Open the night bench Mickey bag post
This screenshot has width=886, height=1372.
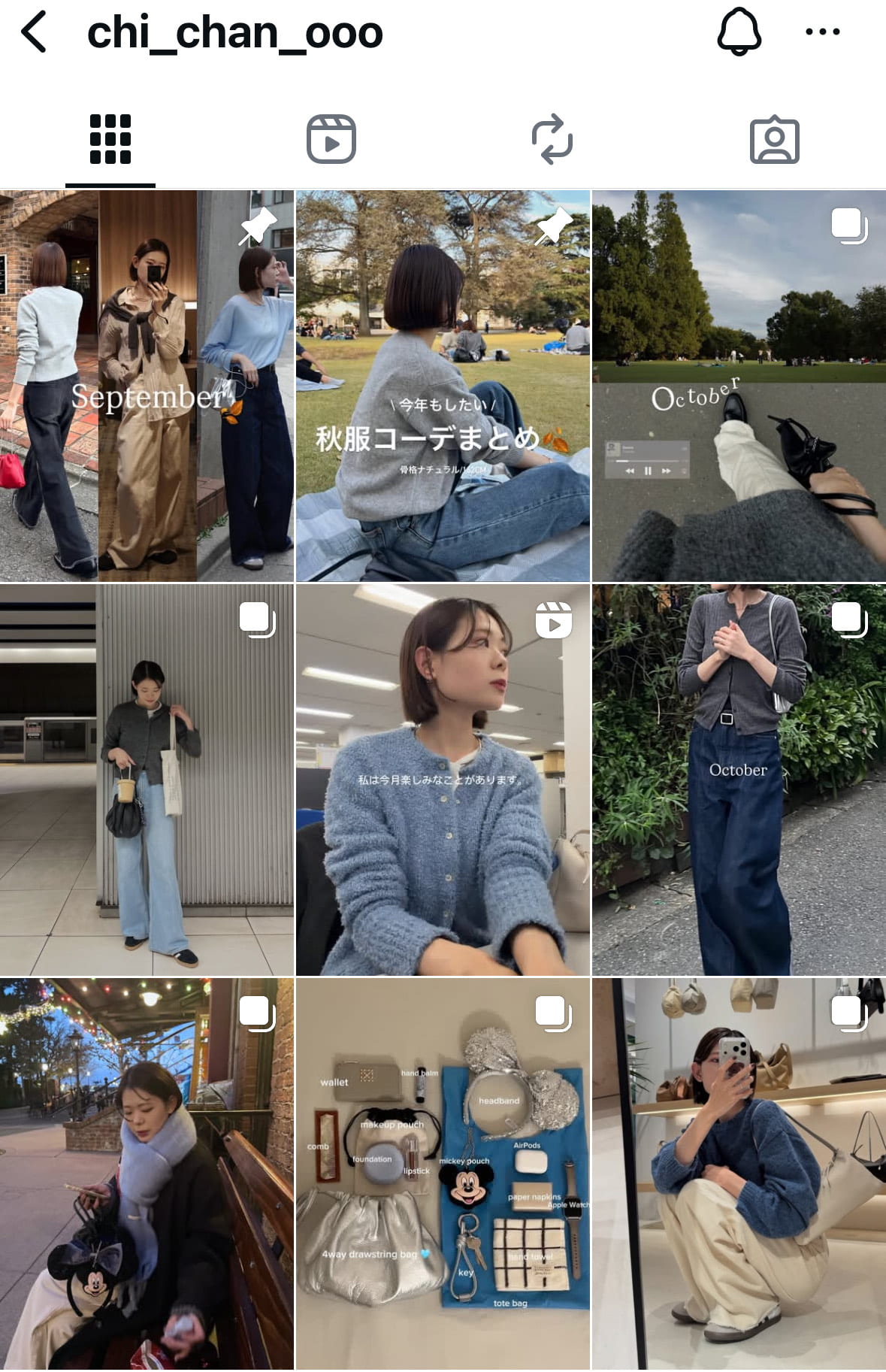[x=147, y=1174]
